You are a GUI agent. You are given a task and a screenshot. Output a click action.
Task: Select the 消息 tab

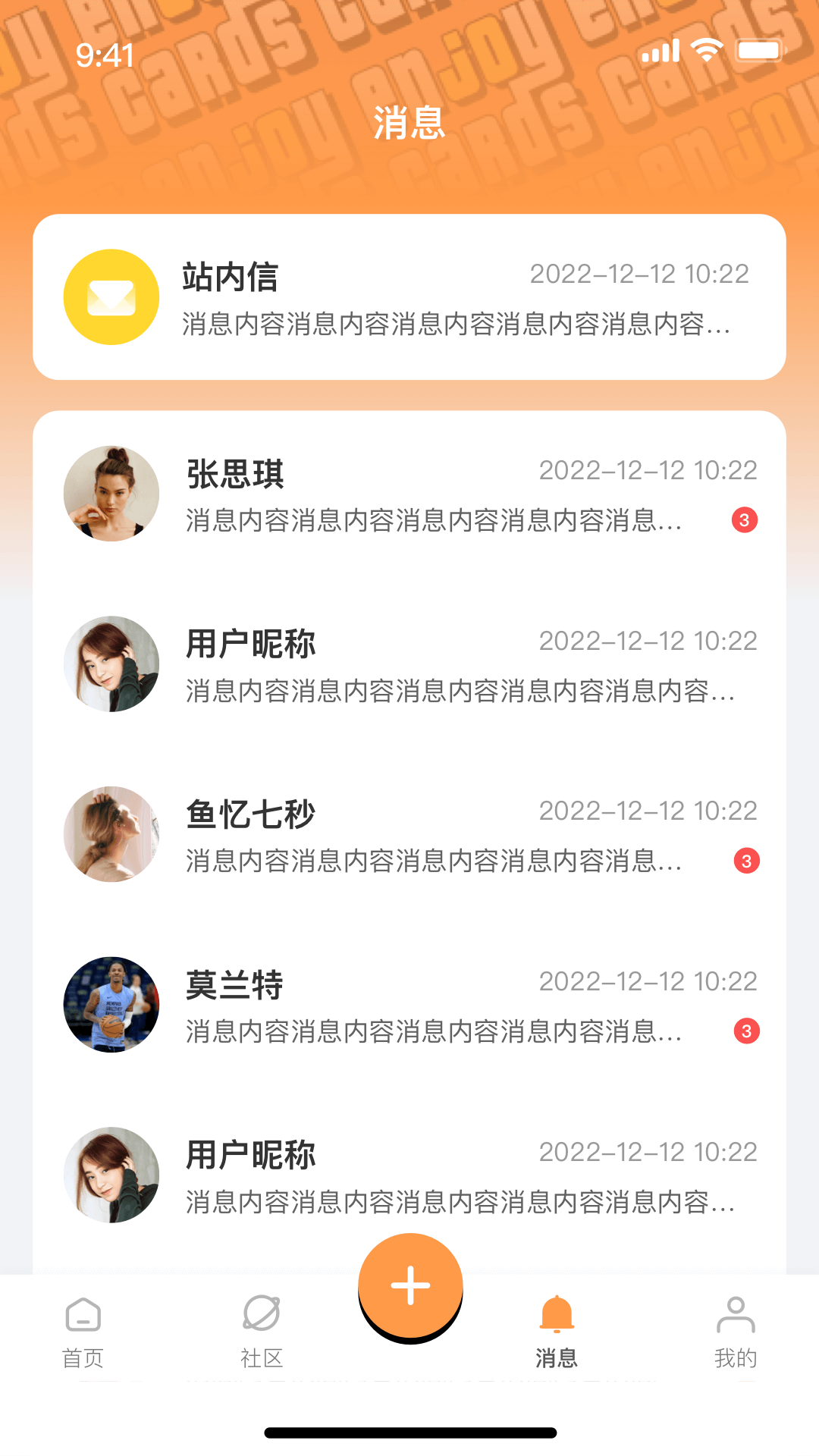[x=557, y=1332]
